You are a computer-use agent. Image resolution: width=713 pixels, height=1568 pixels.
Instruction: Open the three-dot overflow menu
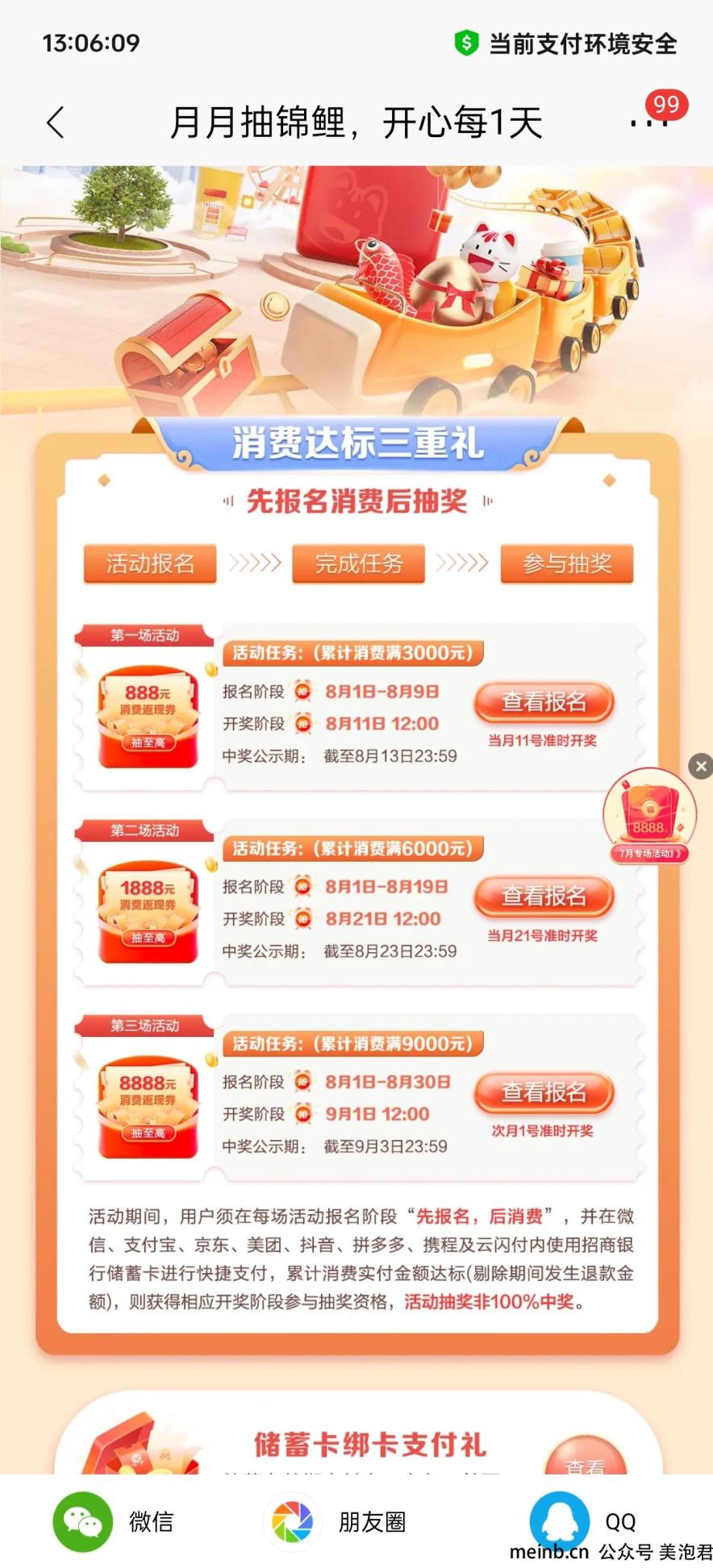(649, 123)
